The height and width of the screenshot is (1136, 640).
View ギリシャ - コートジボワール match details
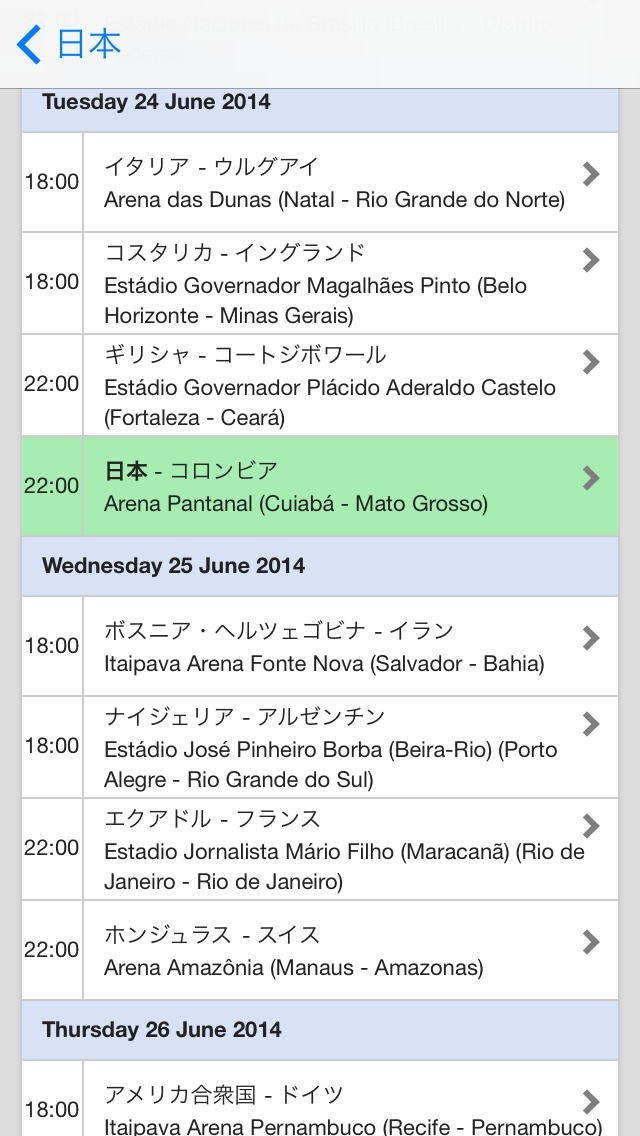pyautogui.click(x=340, y=385)
